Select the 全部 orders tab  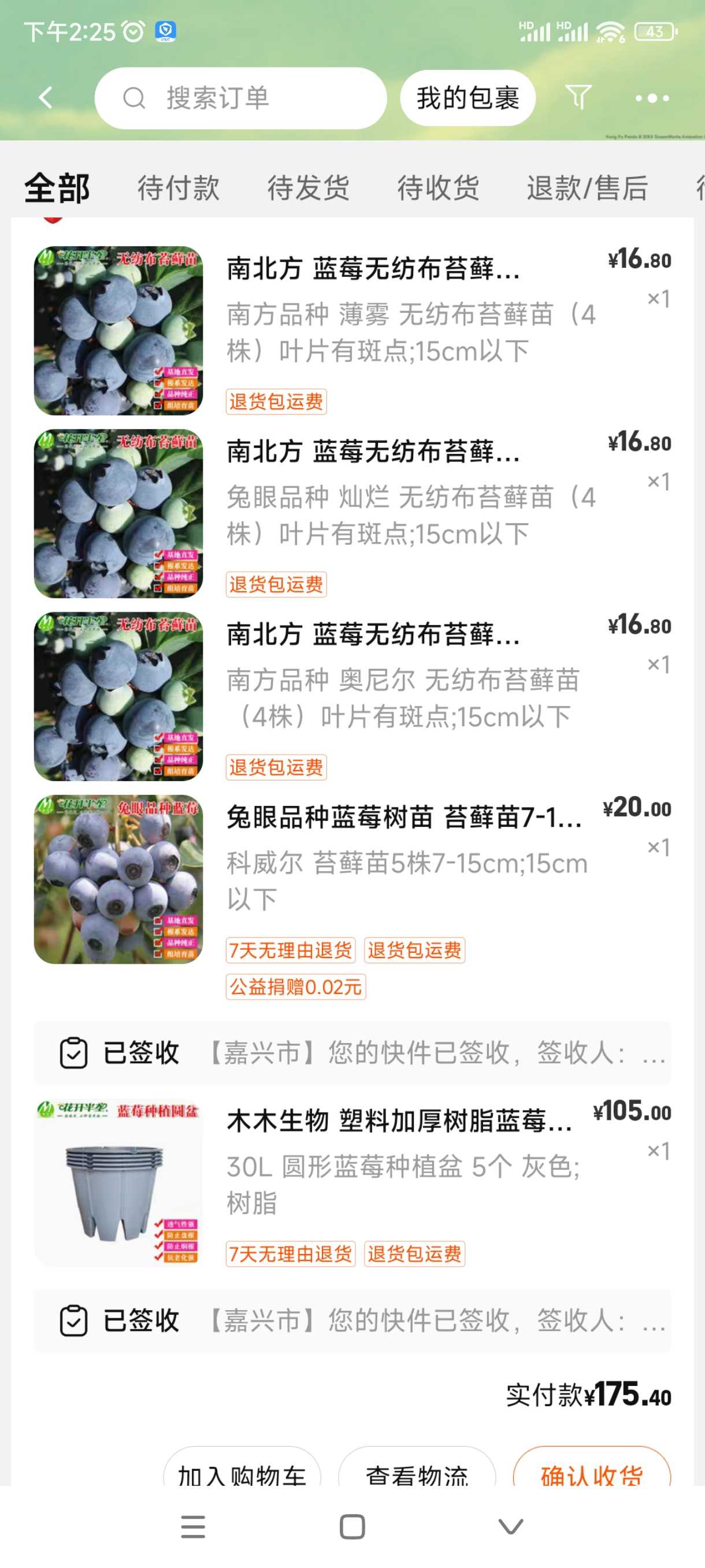point(57,187)
